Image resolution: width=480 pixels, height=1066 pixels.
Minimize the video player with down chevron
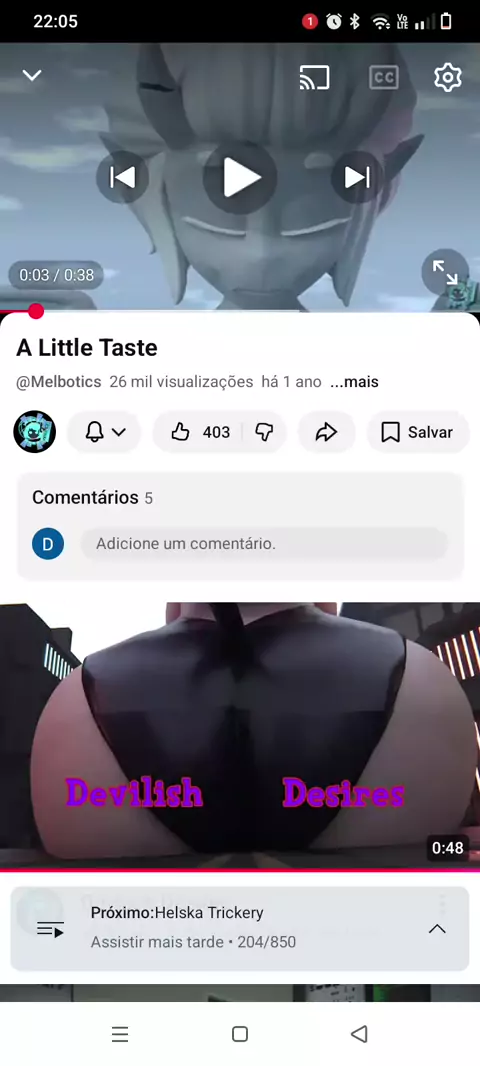pyautogui.click(x=32, y=75)
